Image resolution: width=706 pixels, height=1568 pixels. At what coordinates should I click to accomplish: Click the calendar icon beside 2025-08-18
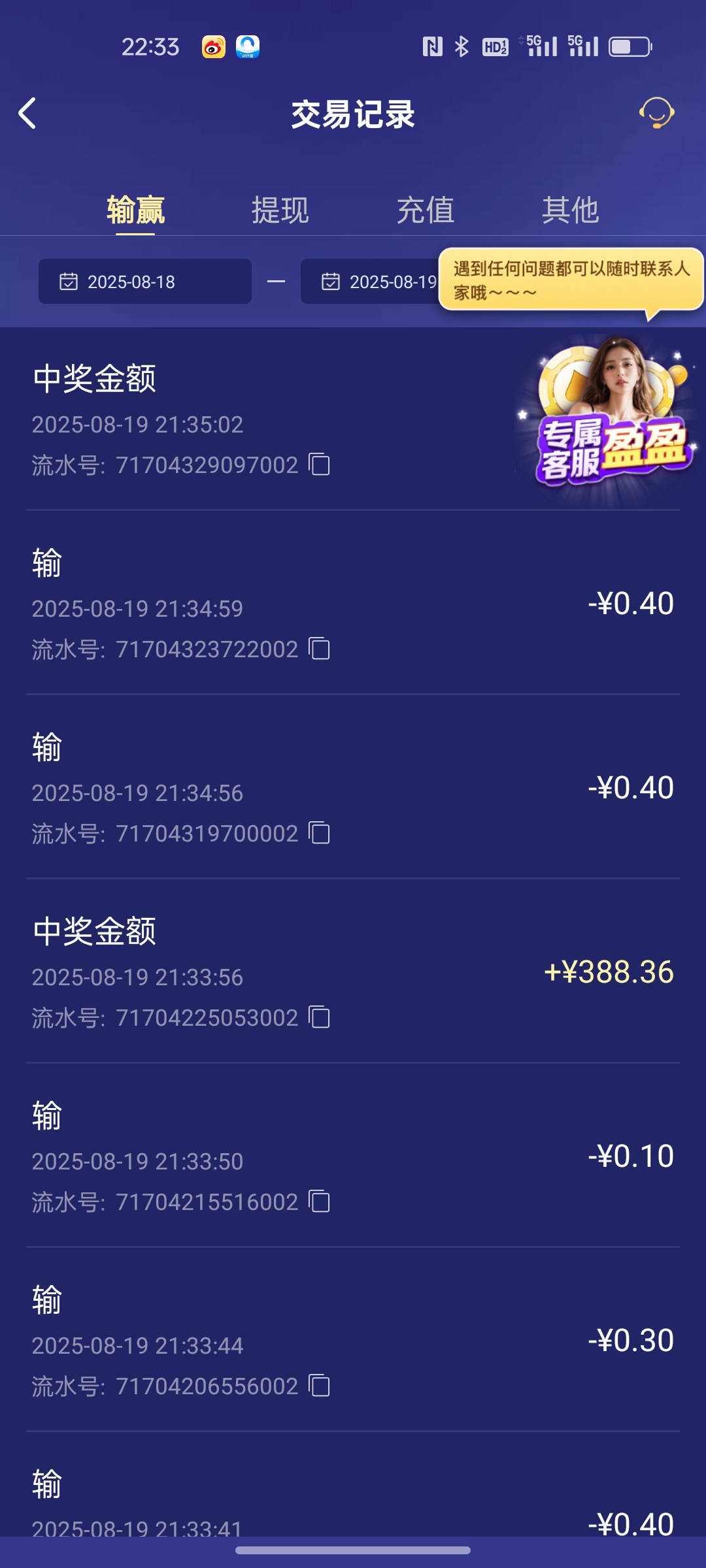(x=67, y=281)
